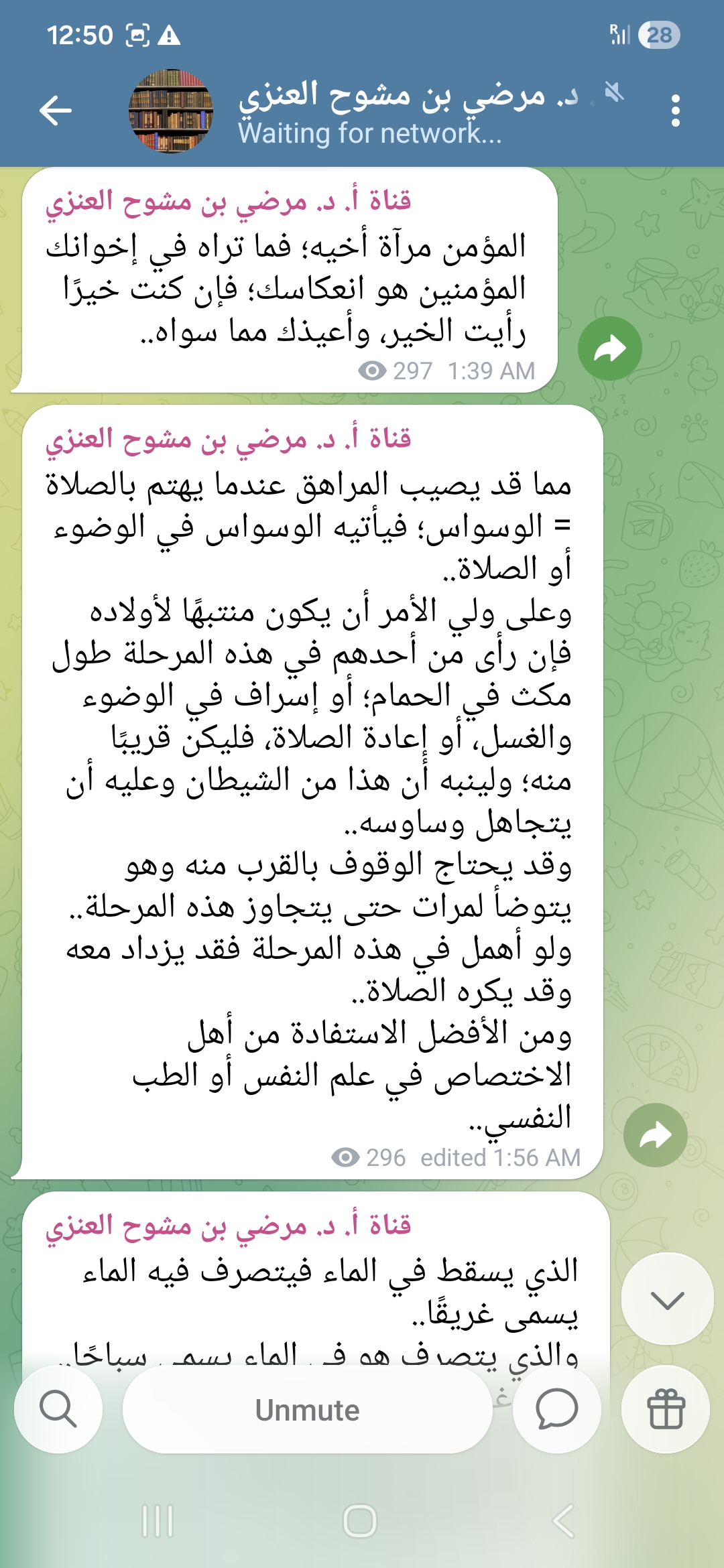Jump to the latest messages with the down arrow
The width and height of the screenshot is (724, 1568).
coord(667,1300)
